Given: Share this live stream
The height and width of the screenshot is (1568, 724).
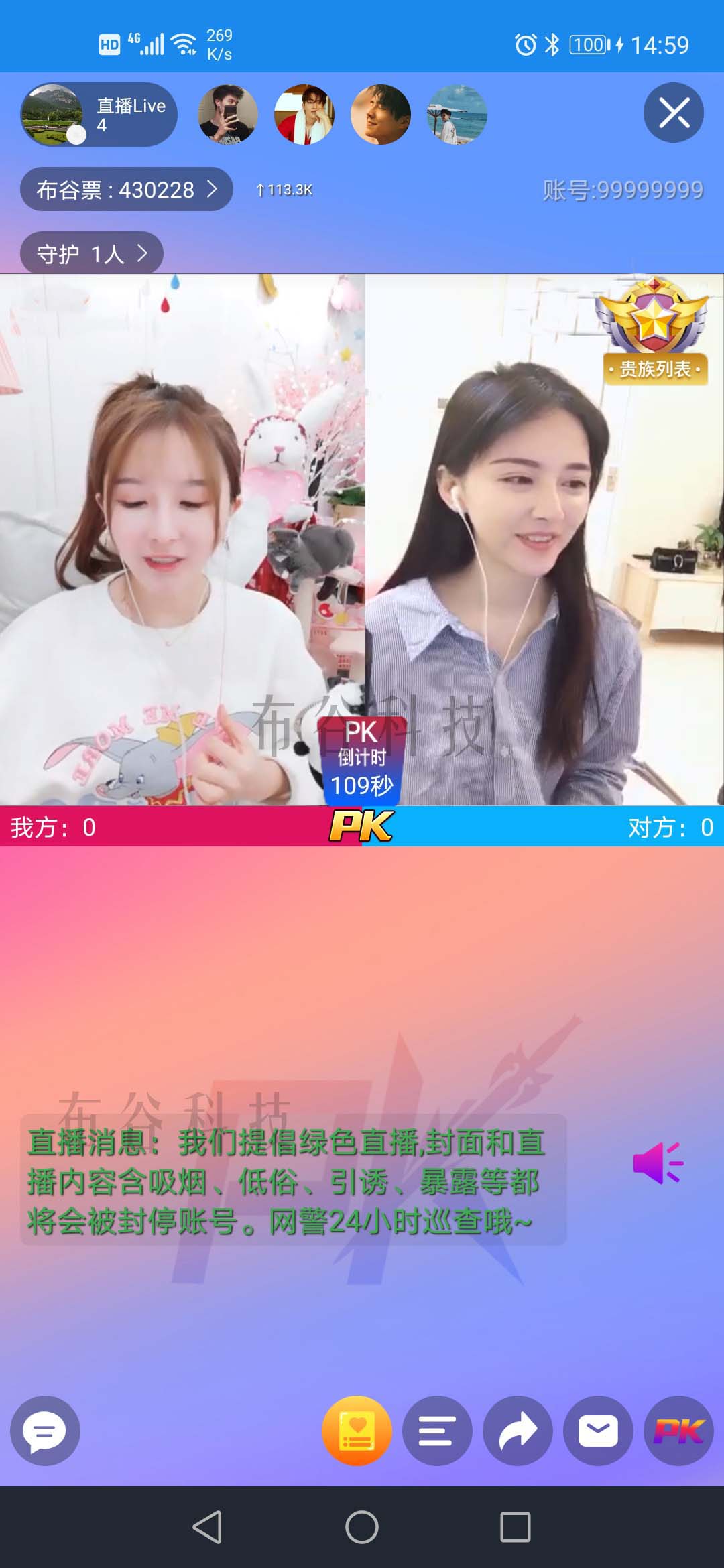Looking at the screenshot, I should [x=518, y=1431].
